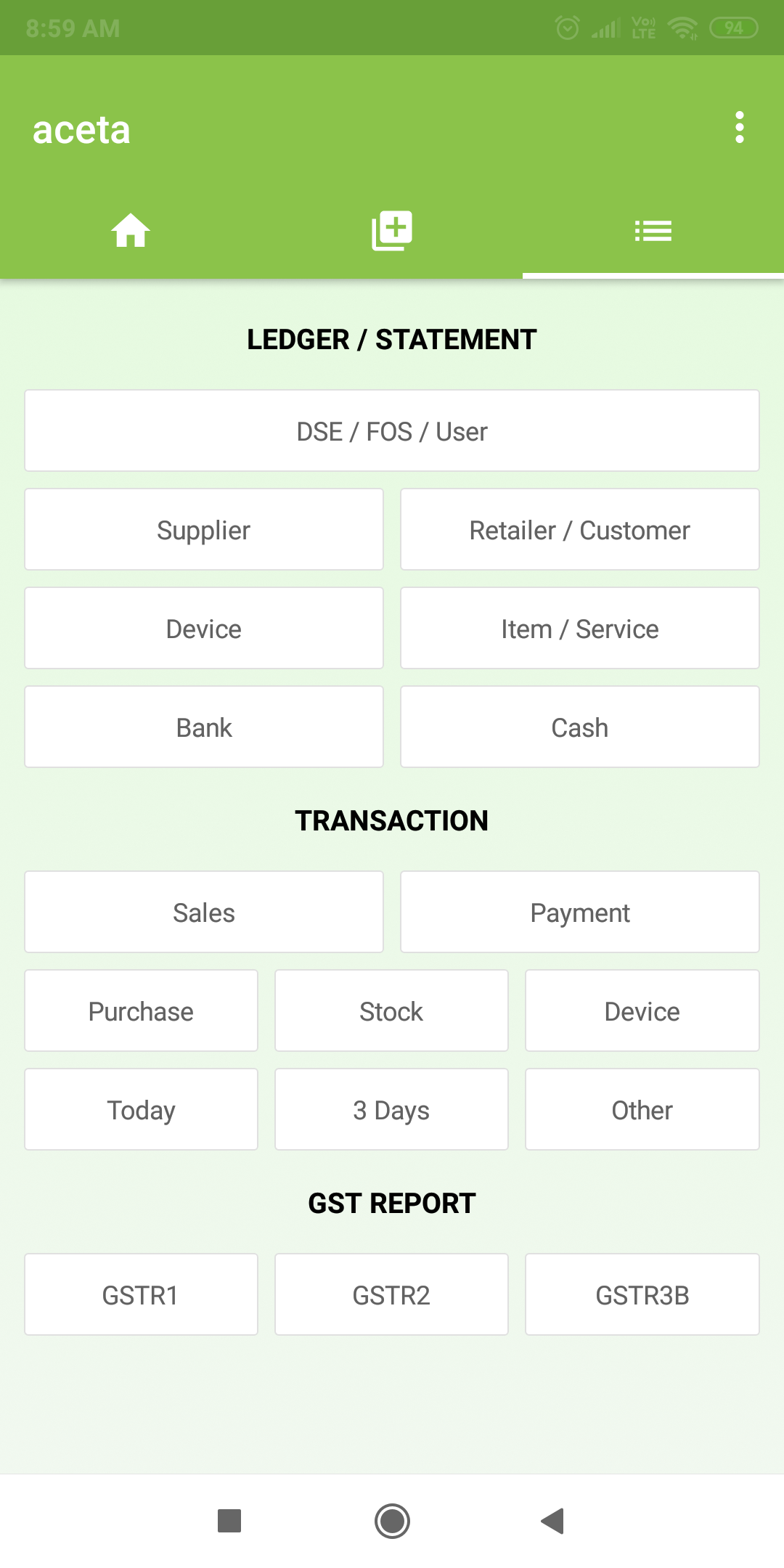Open Stock transactions

point(391,1011)
